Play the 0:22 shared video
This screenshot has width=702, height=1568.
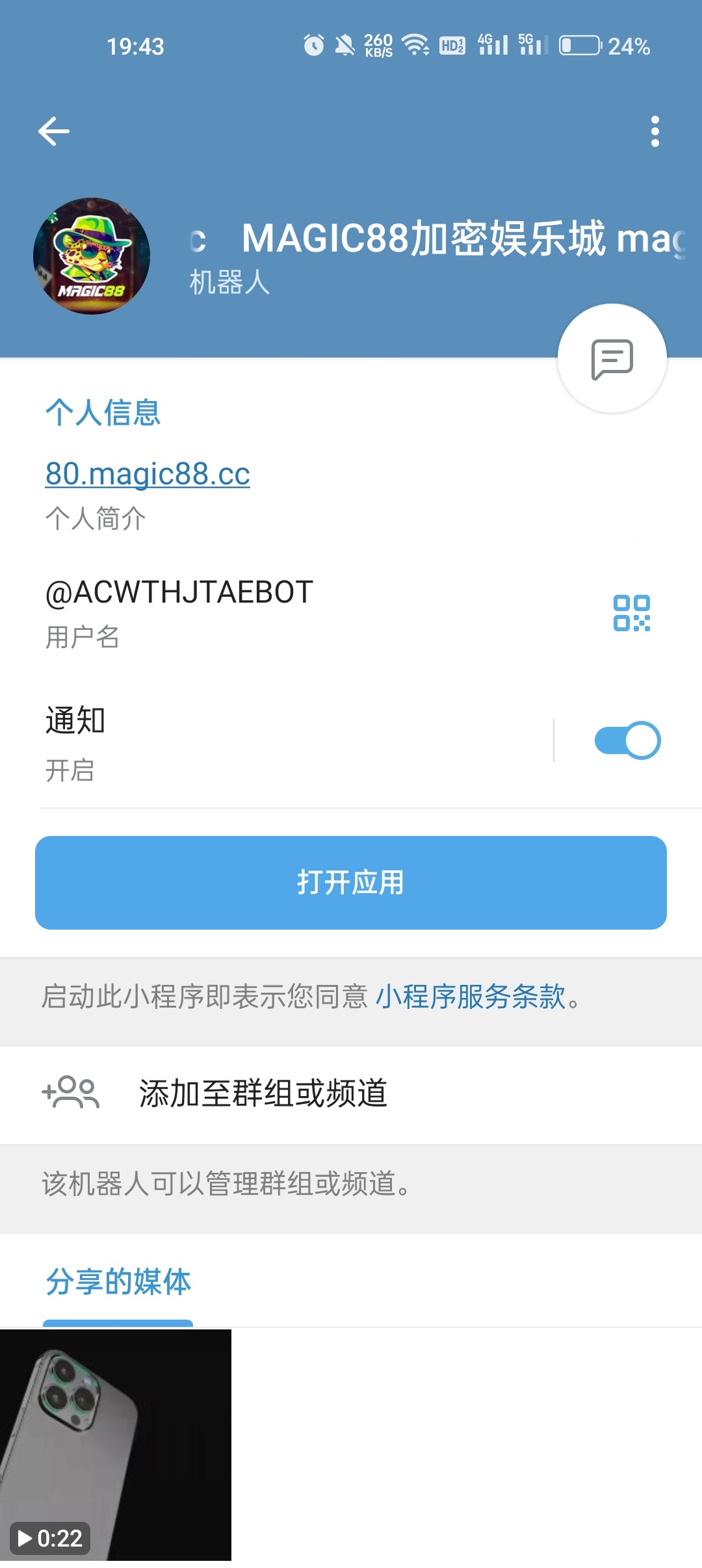[x=116, y=1444]
